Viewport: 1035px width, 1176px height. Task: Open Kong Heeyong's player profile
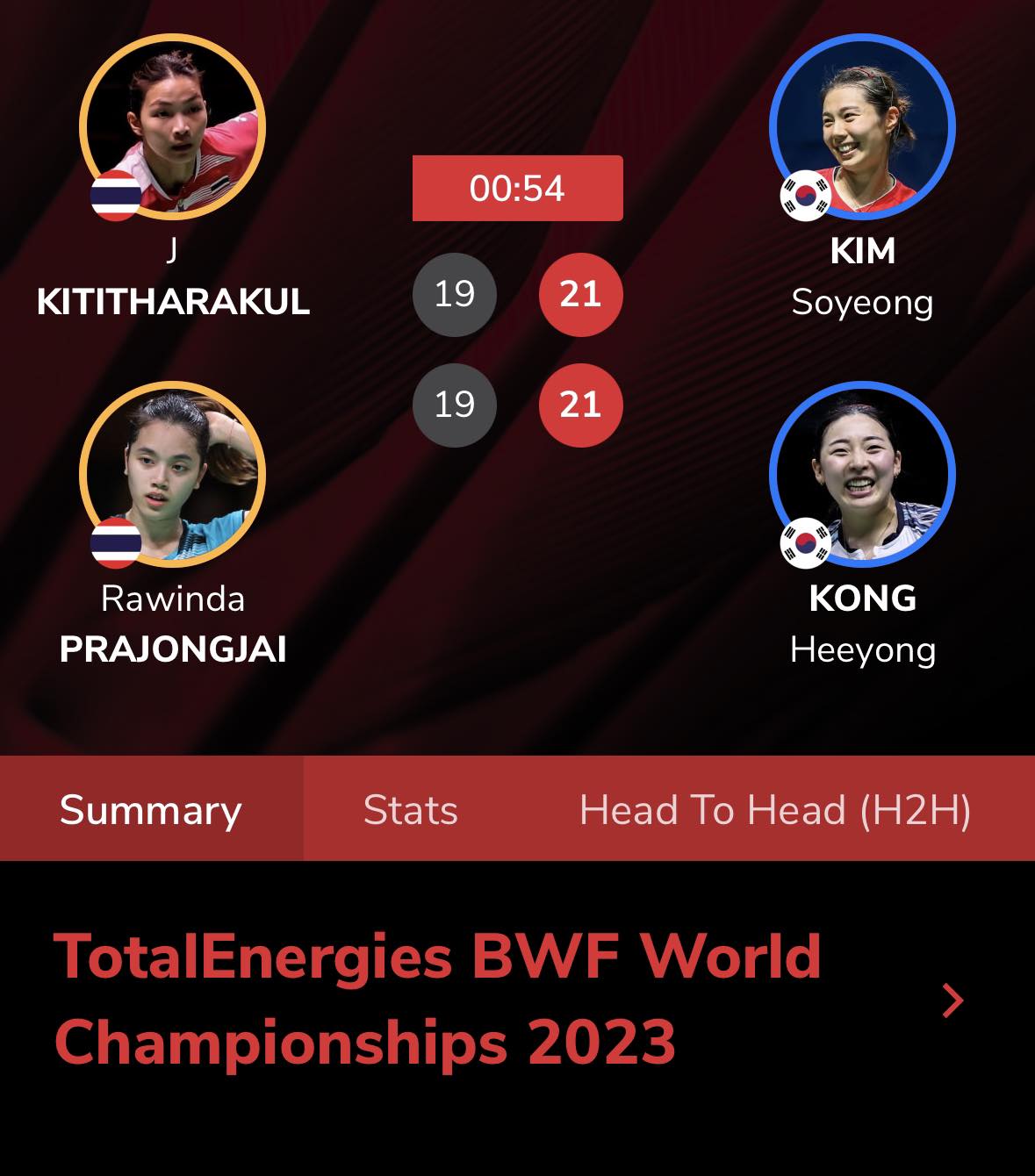coord(861,475)
